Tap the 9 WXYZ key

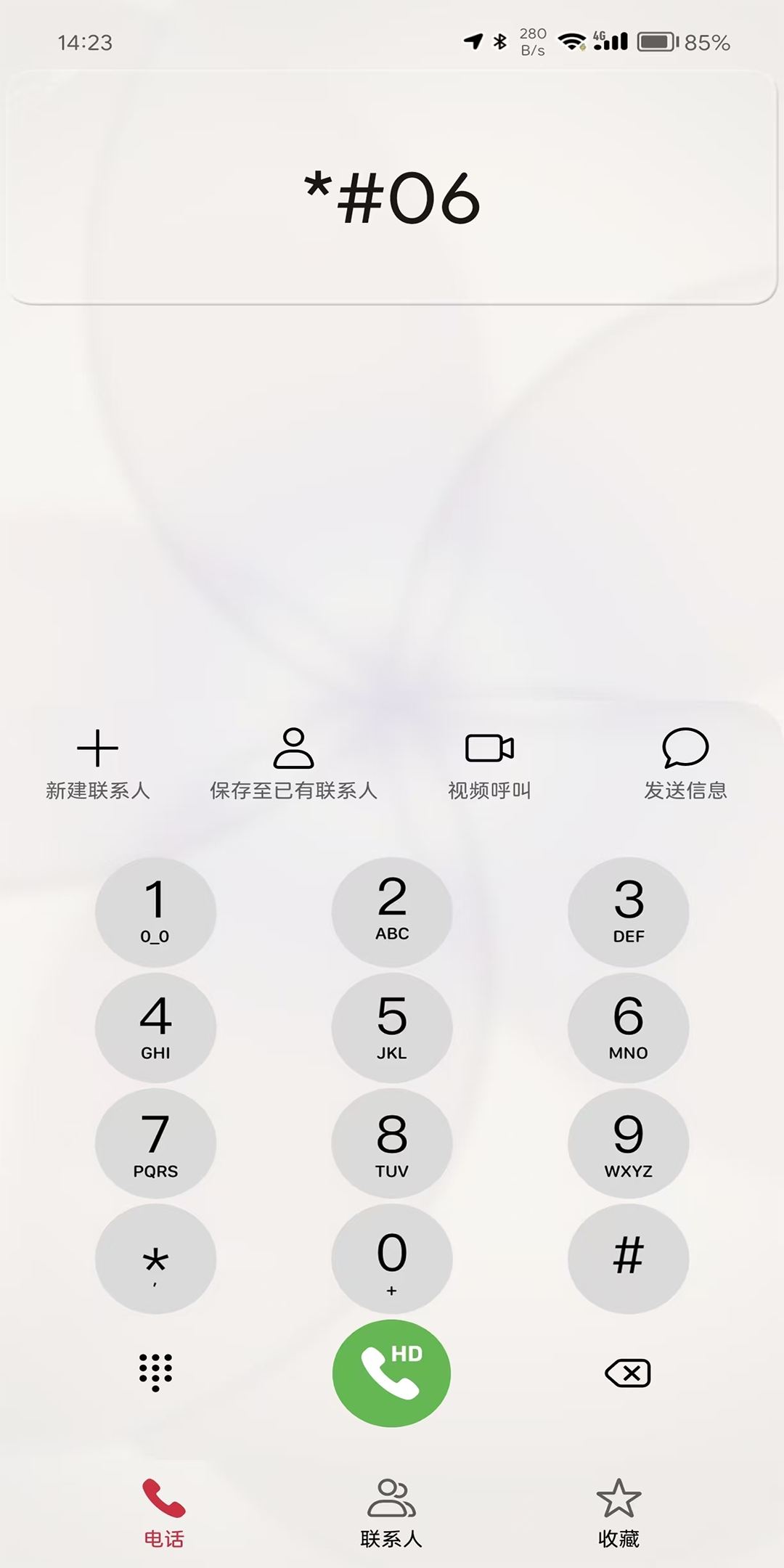pos(629,1143)
